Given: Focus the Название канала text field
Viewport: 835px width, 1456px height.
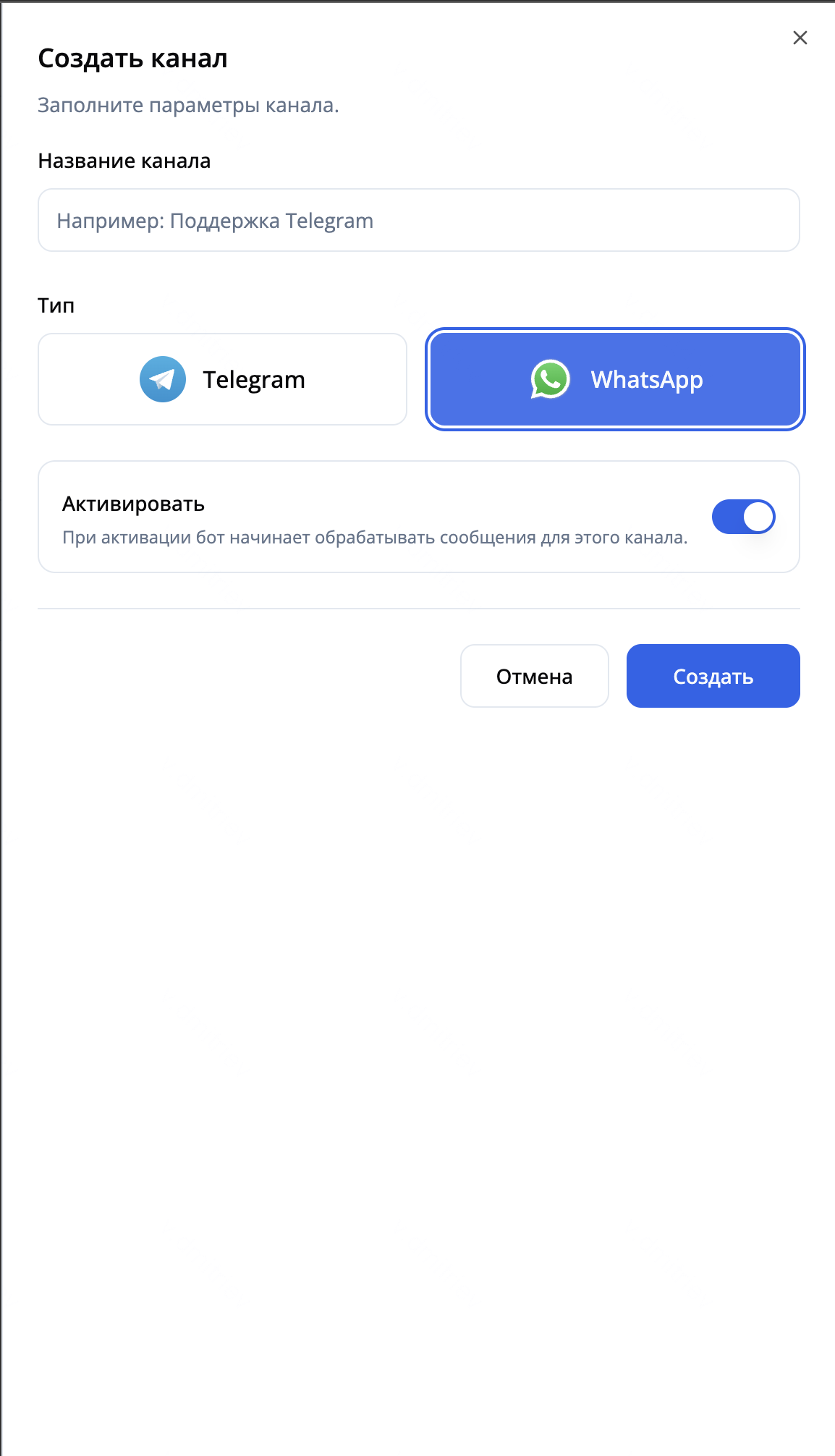Looking at the screenshot, I should [418, 221].
